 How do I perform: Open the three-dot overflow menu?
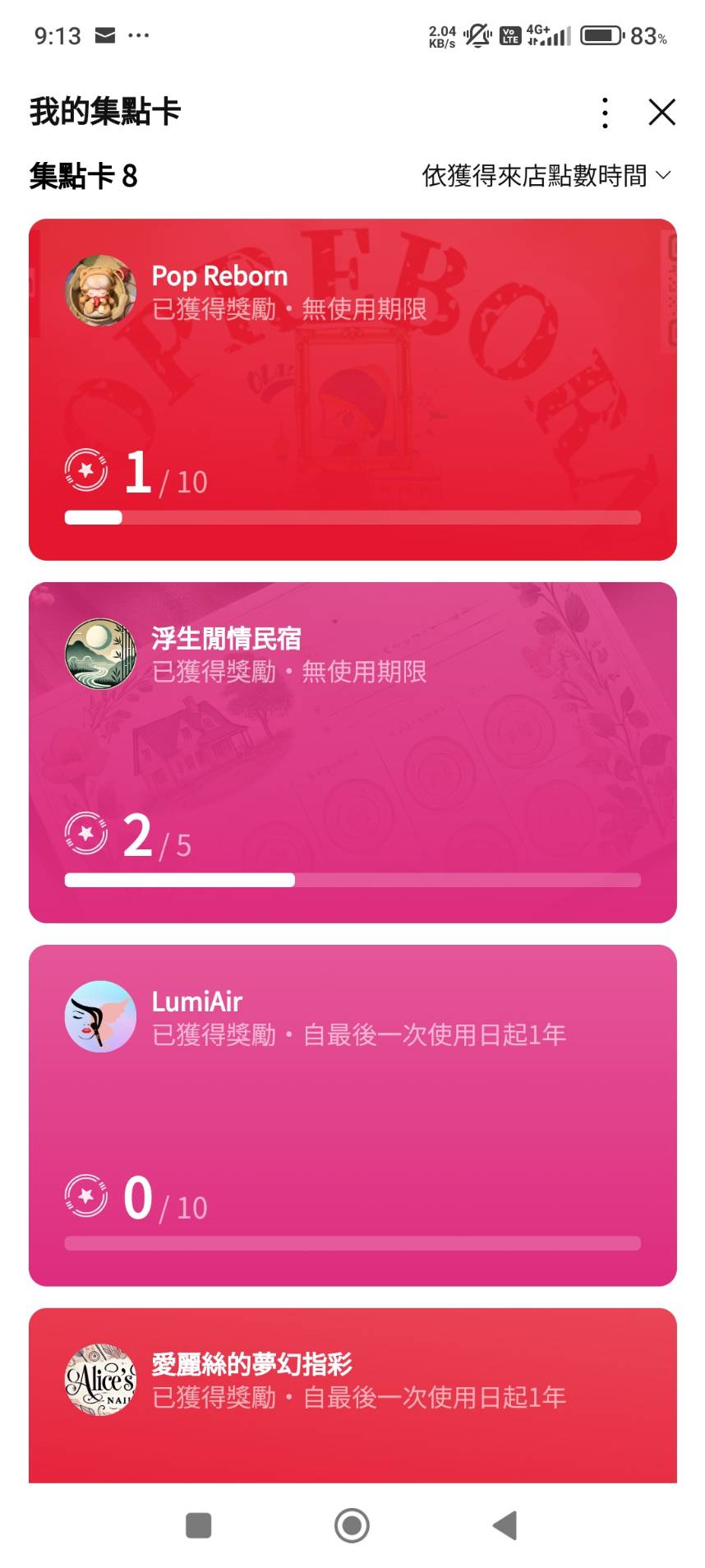[x=605, y=113]
